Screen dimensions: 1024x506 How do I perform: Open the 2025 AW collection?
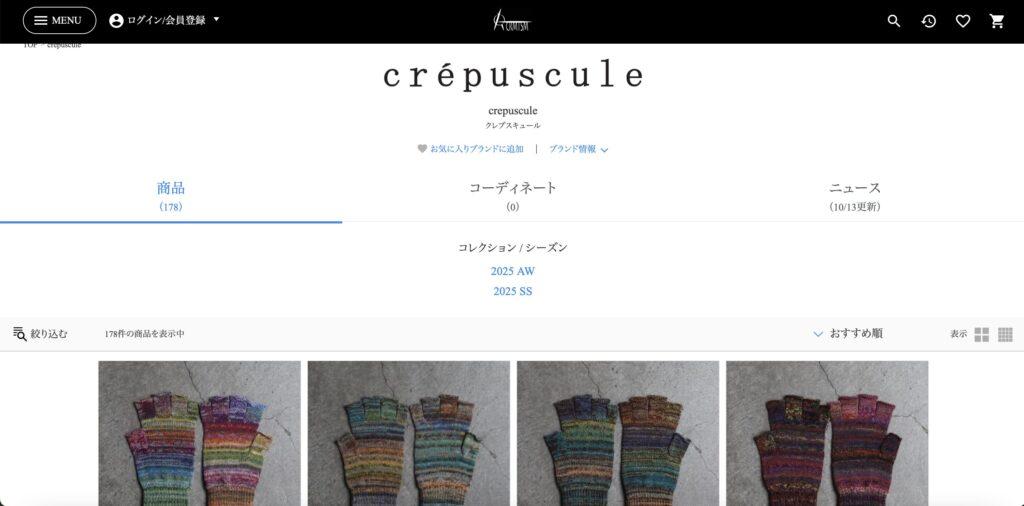(512, 271)
